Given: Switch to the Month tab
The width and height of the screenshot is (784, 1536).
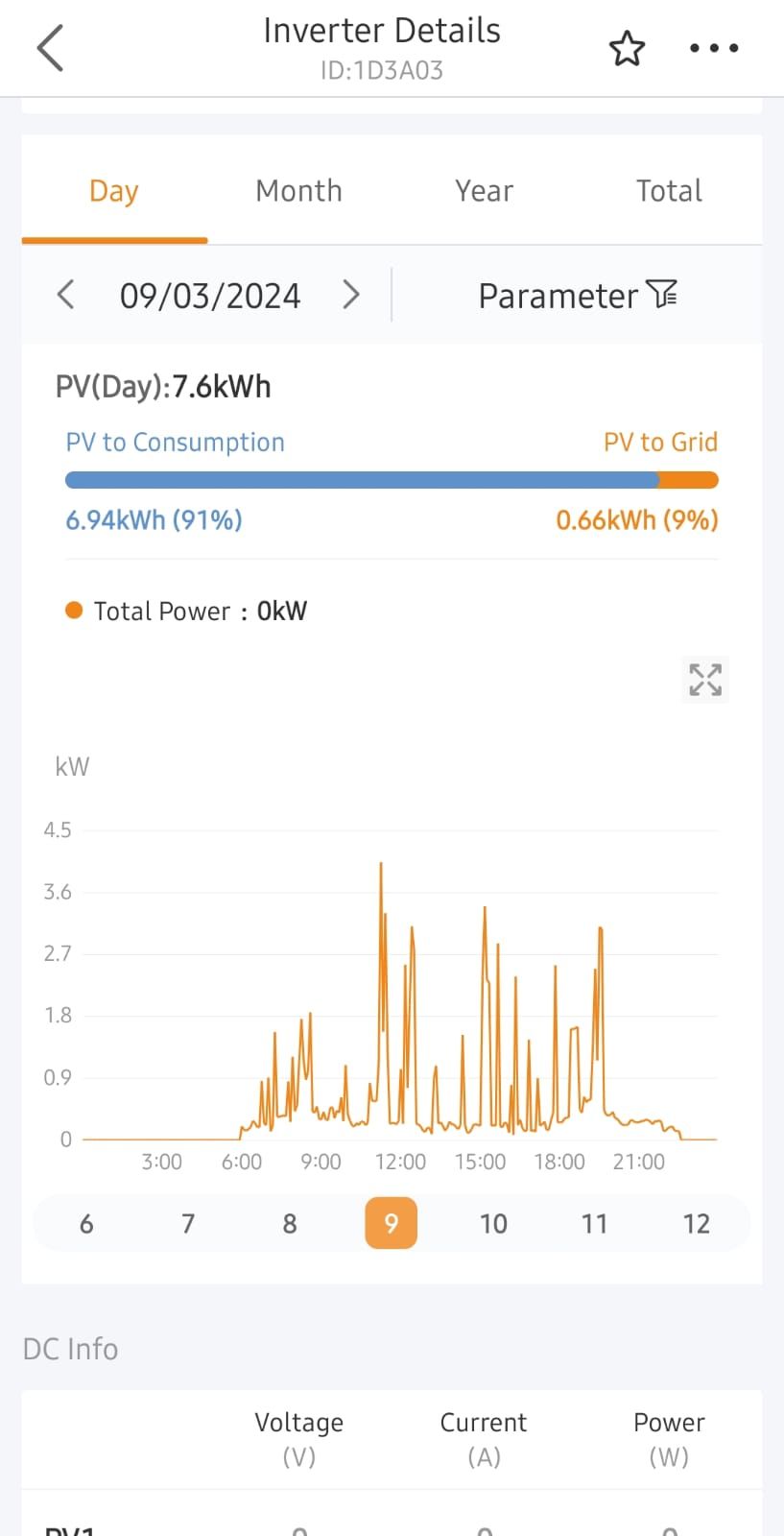Looking at the screenshot, I should pos(298,190).
